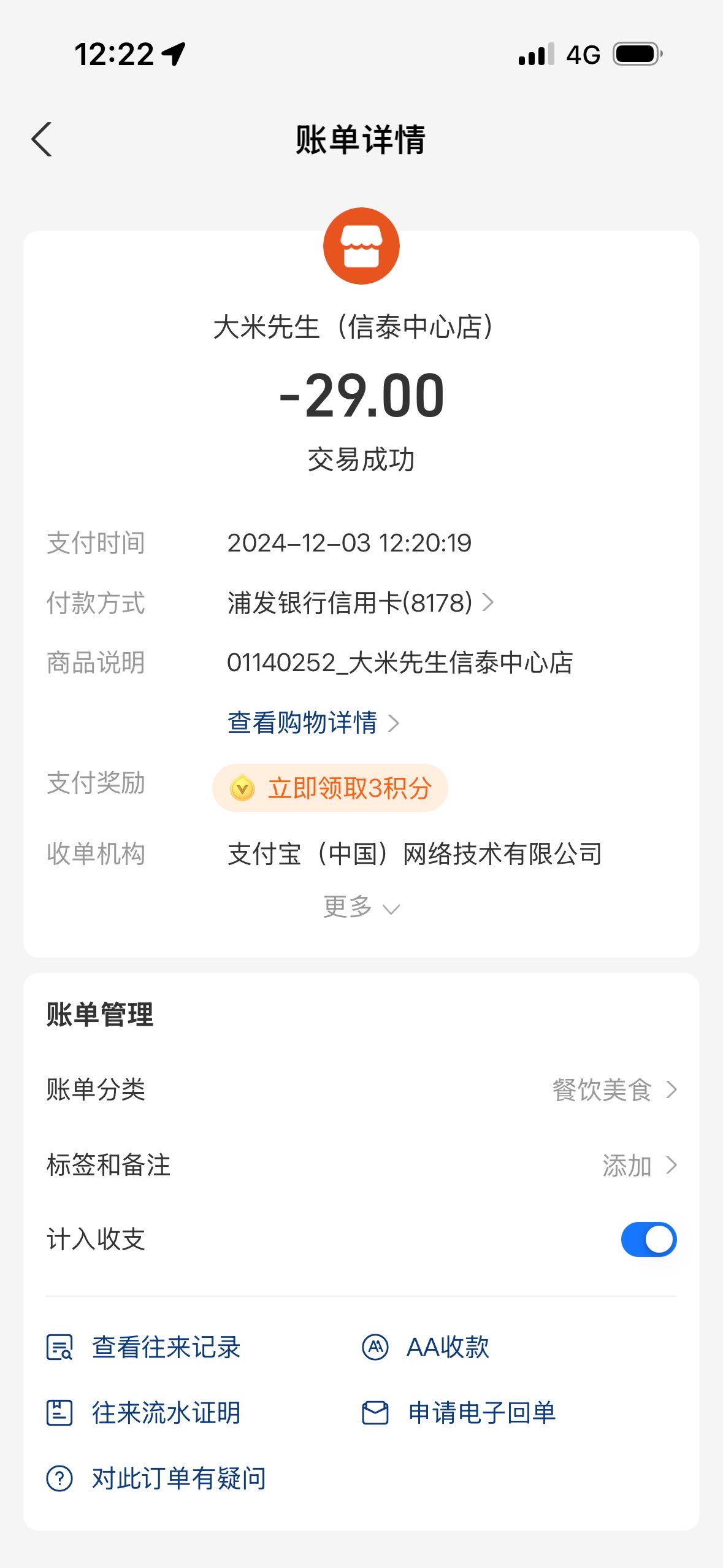Open 查看往来记录

pyautogui.click(x=143, y=1347)
